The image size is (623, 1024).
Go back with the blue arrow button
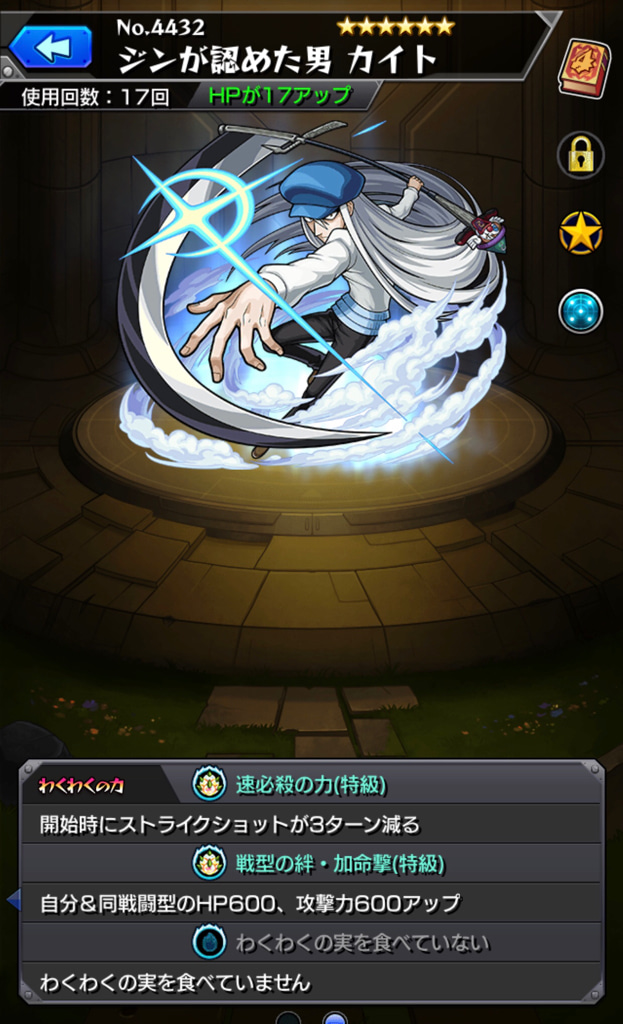coord(50,46)
